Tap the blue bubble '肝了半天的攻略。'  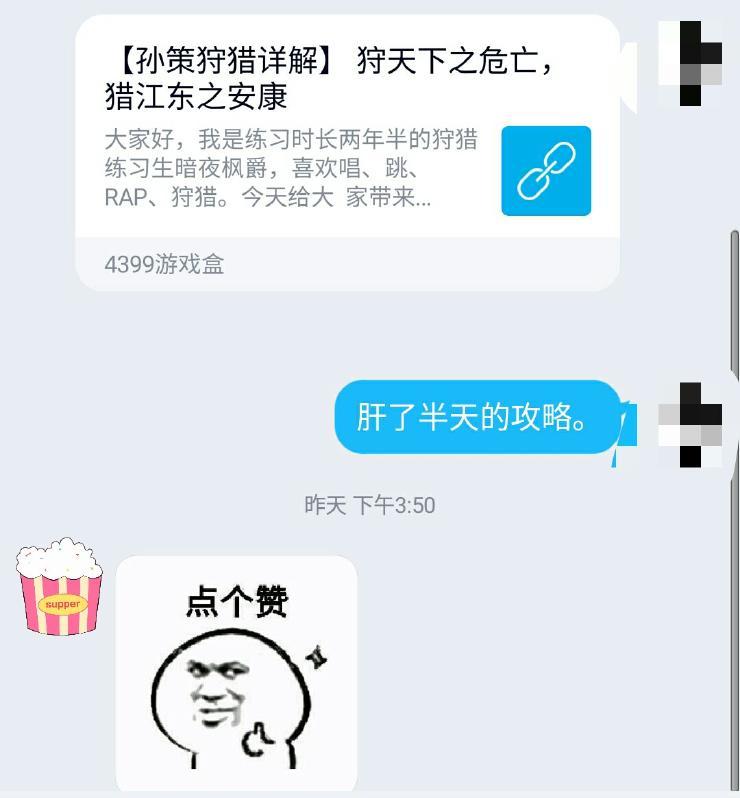(480, 418)
